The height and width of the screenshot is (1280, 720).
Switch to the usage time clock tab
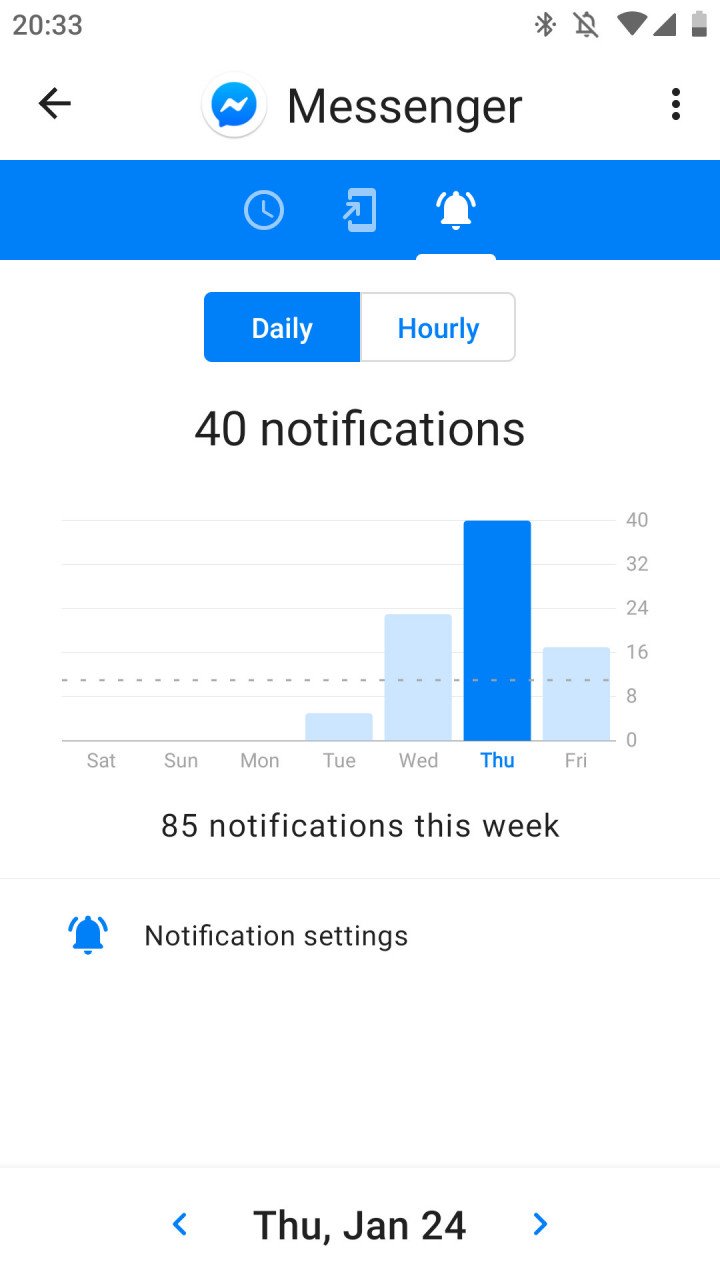(264, 210)
